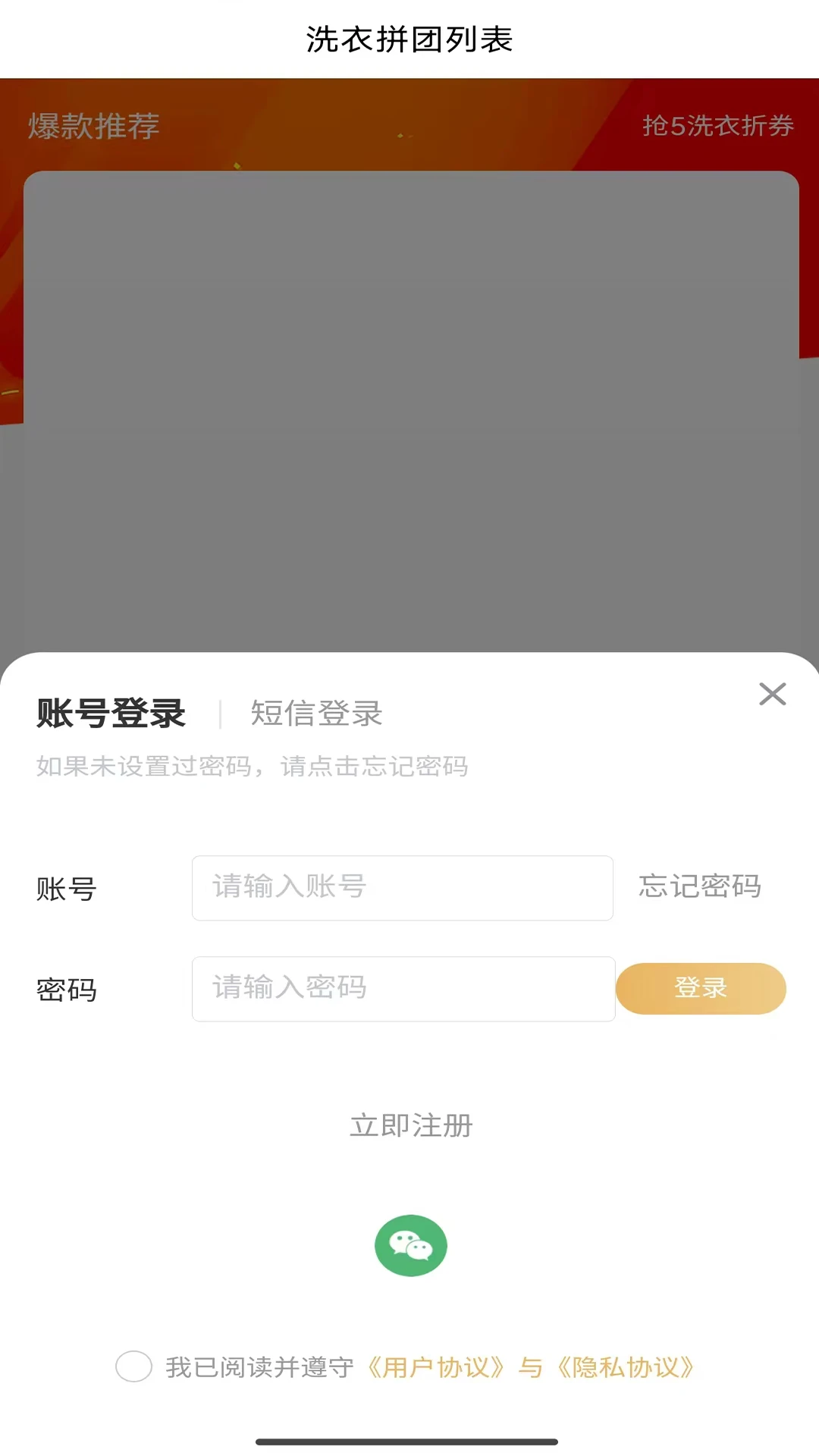This screenshot has width=819, height=1456.
Task: Open 忘记密码 to reset password
Action: pos(699,887)
